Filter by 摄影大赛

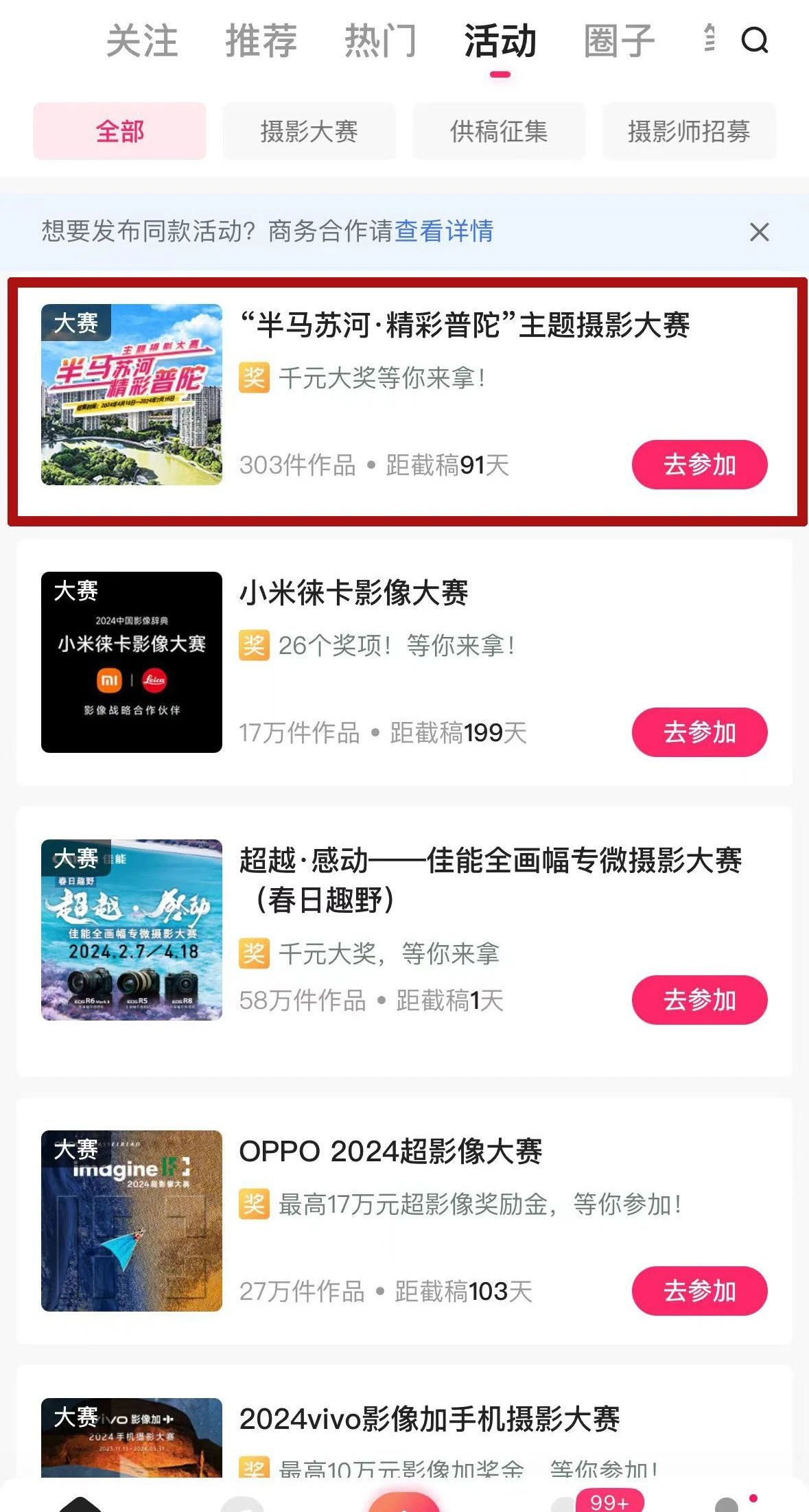tap(309, 131)
